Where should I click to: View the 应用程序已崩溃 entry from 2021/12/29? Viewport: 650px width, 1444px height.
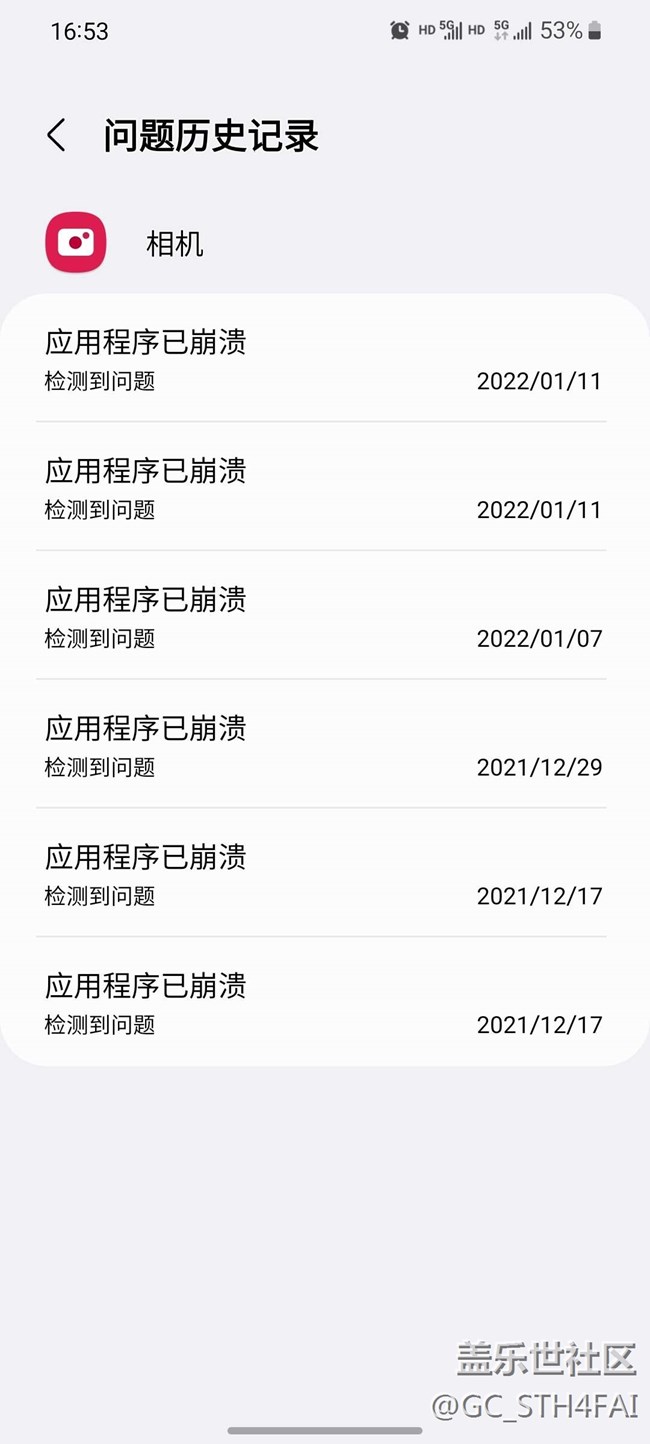pos(322,745)
